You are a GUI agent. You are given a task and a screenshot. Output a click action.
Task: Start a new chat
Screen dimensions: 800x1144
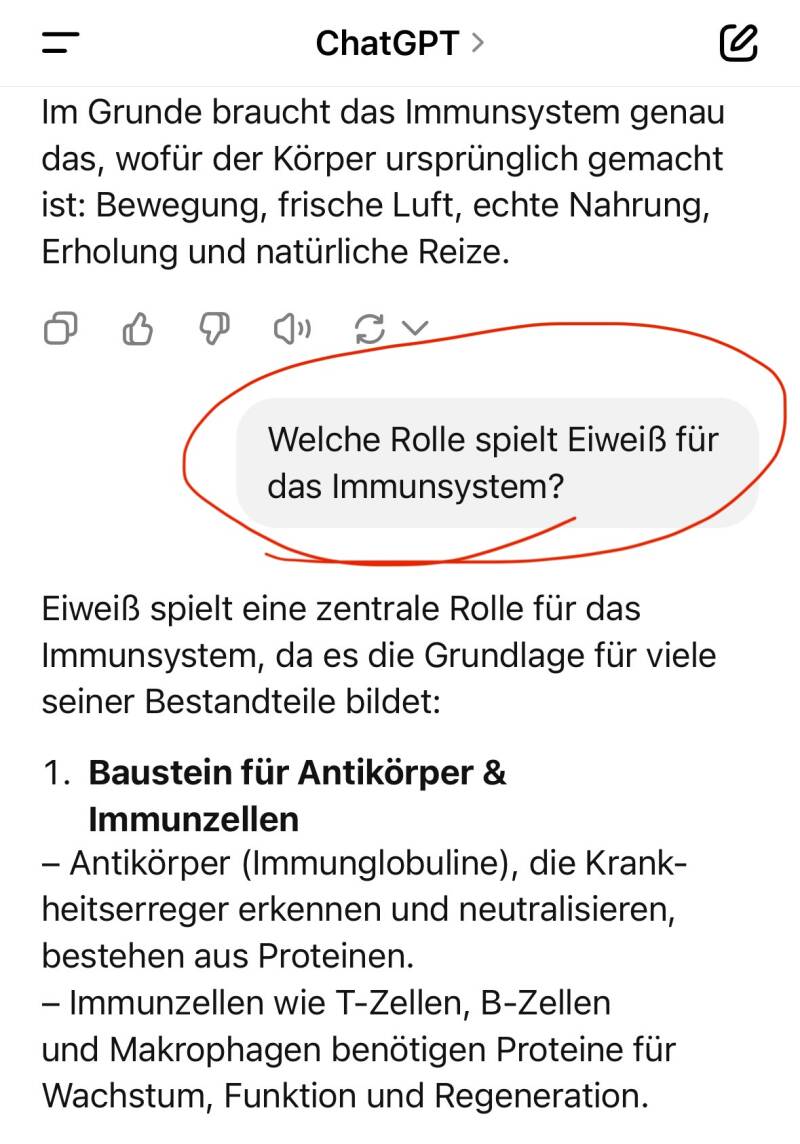[739, 42]
